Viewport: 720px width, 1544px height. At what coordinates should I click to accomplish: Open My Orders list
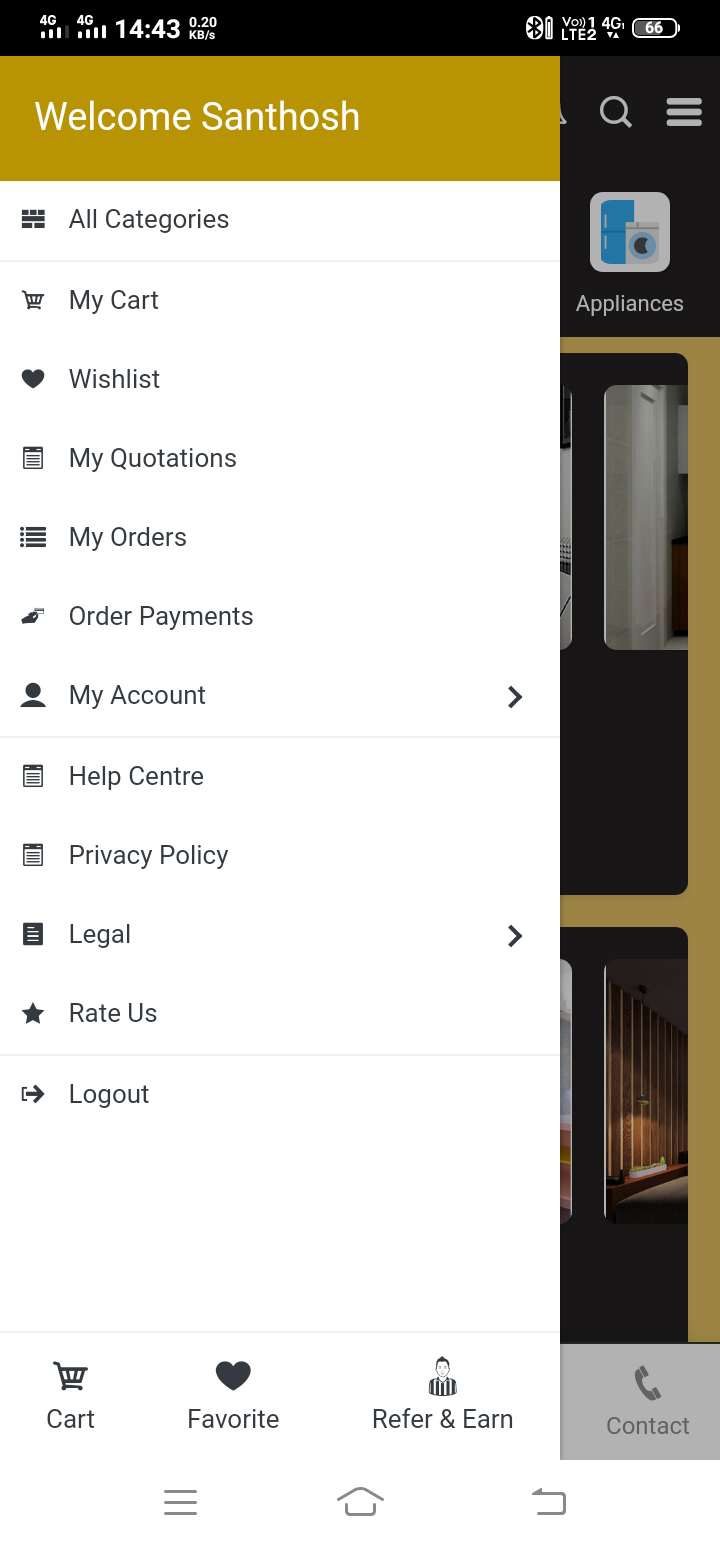point(127,537)
